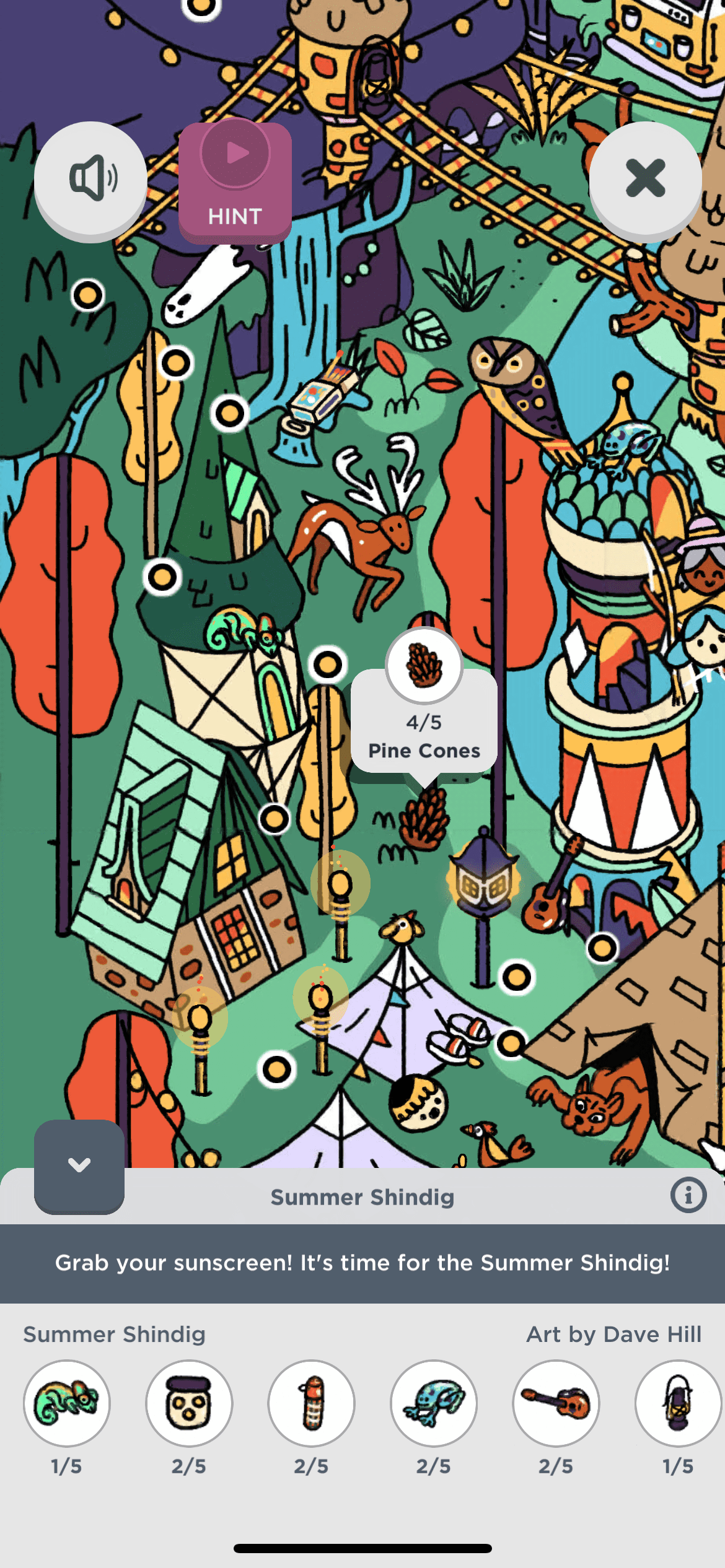
Task: Collapse the panel with the down chevron
Action: (x=79, y=1165)
